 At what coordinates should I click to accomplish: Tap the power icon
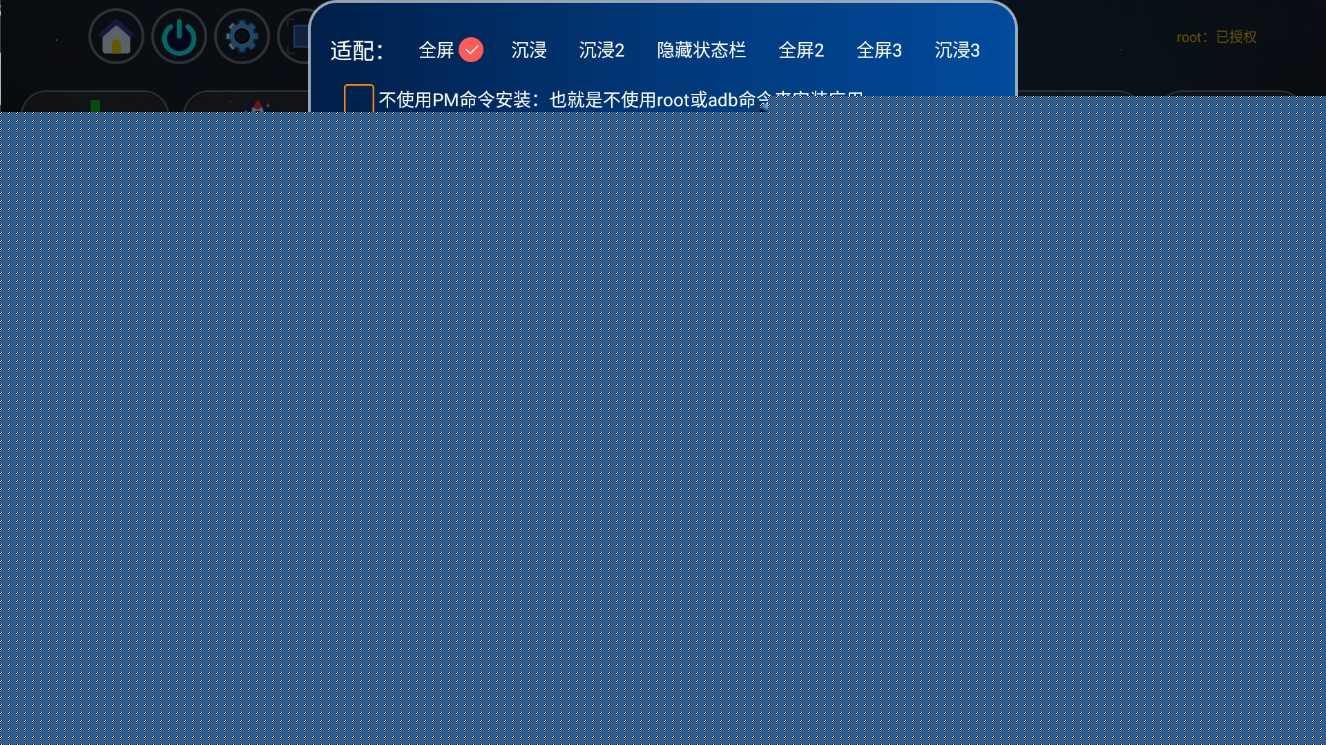[x=179, y=37]
